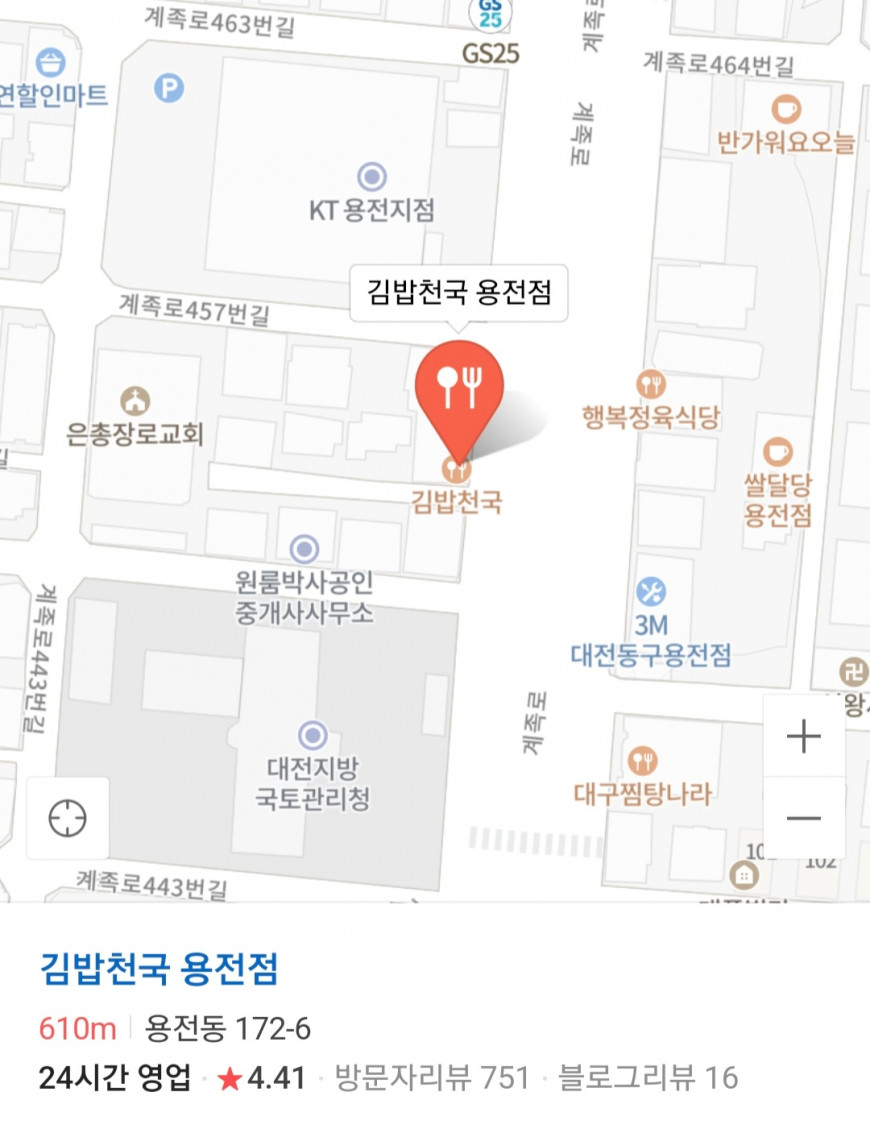Center map on current location

[68, 819]
